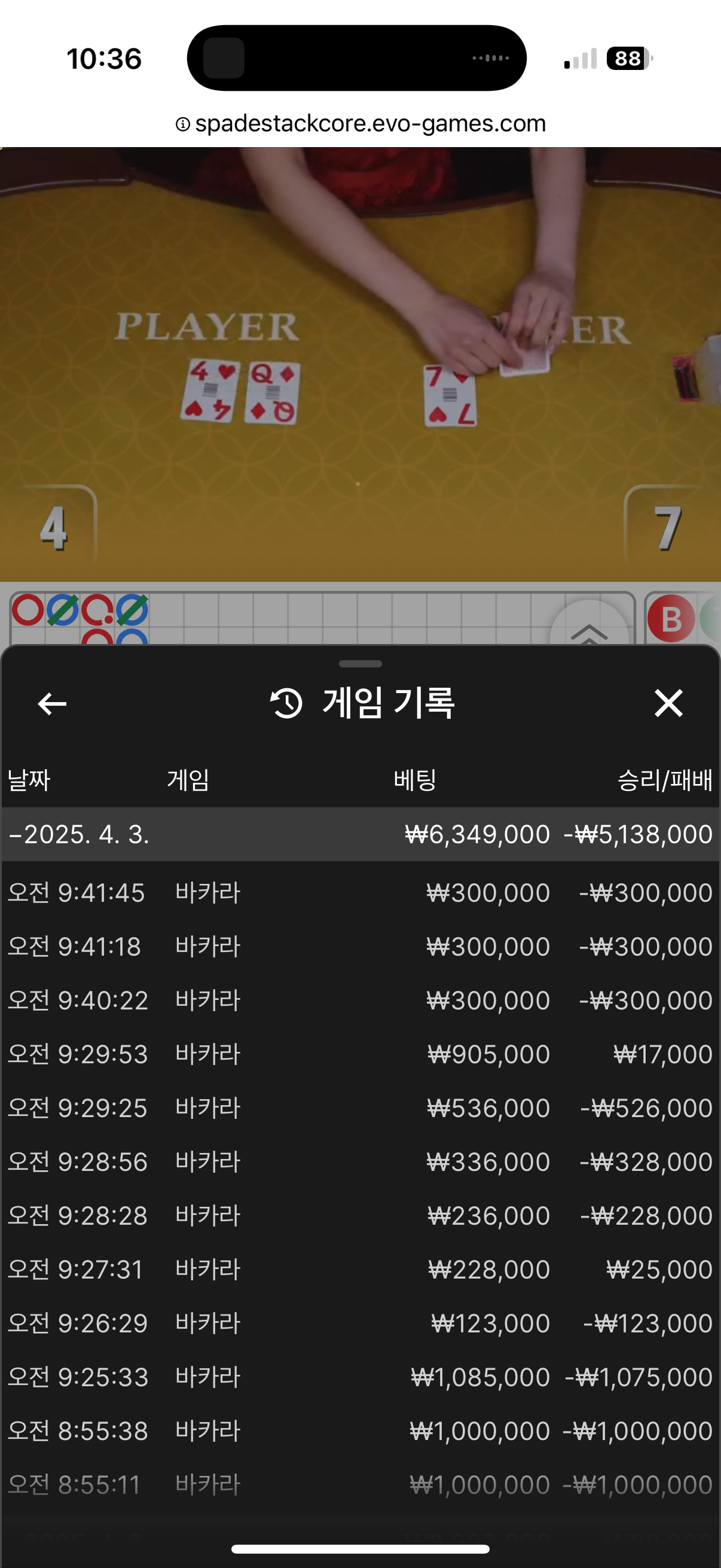Close the 게임 기록 panel
Viewport: 721px width, 1568px height.
click(x=668, y=703)
